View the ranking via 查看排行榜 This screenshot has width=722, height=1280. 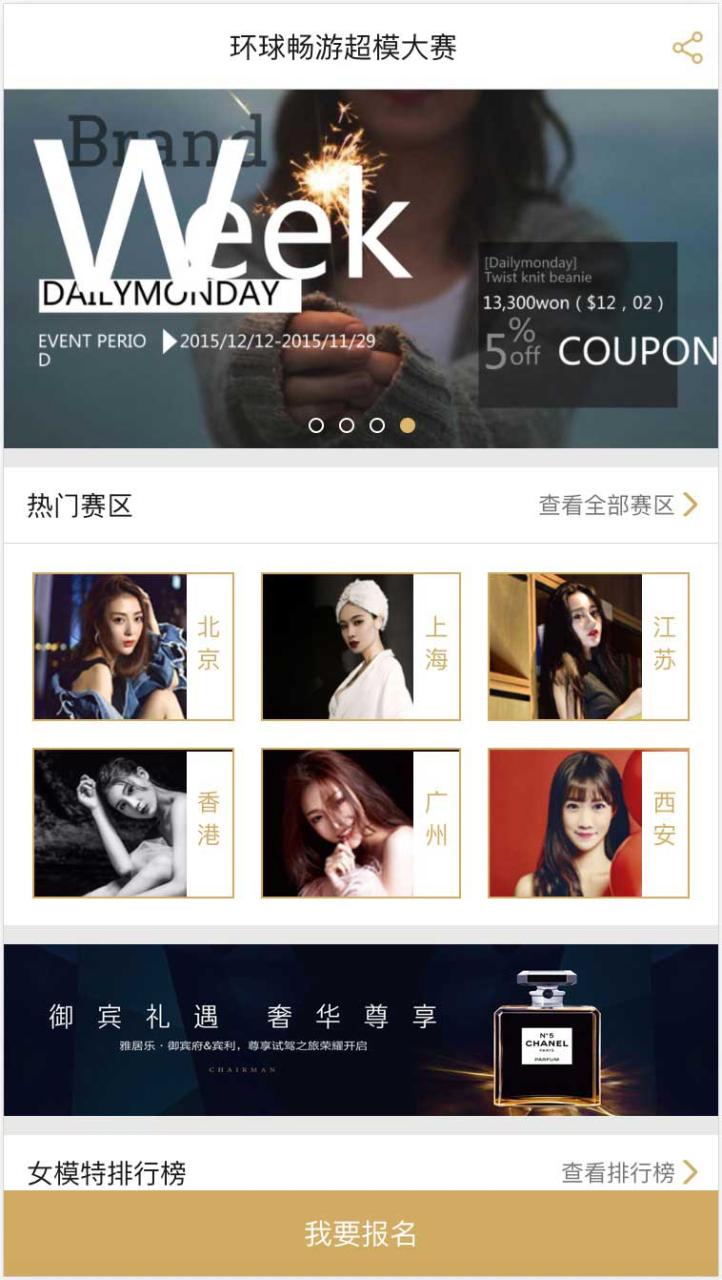click(x=629, y=1172)
